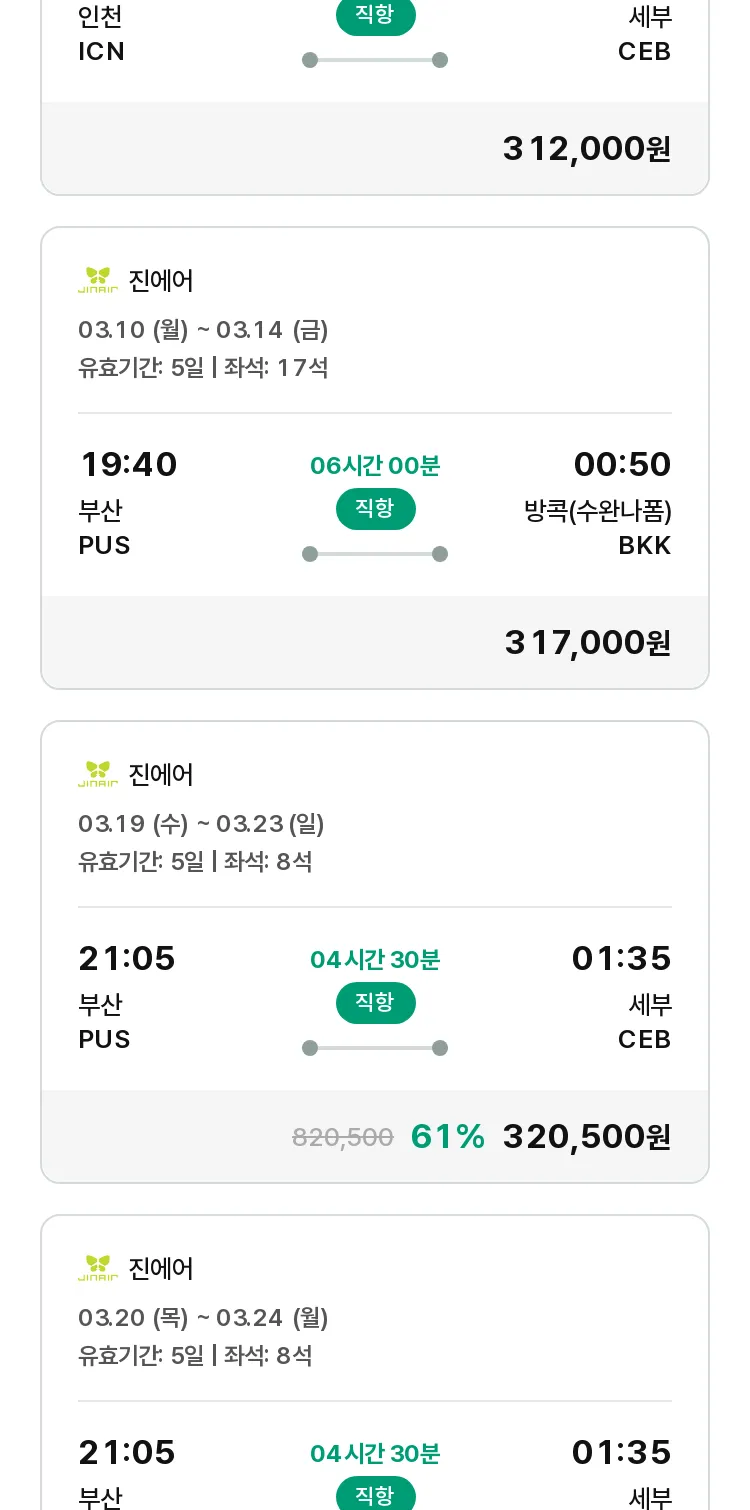Image resolution: width=750 pixels, height=1510 pixels.
Task: Select the Busan to Bangkok flight for 317,000원
Action: (x=375, y=458)
